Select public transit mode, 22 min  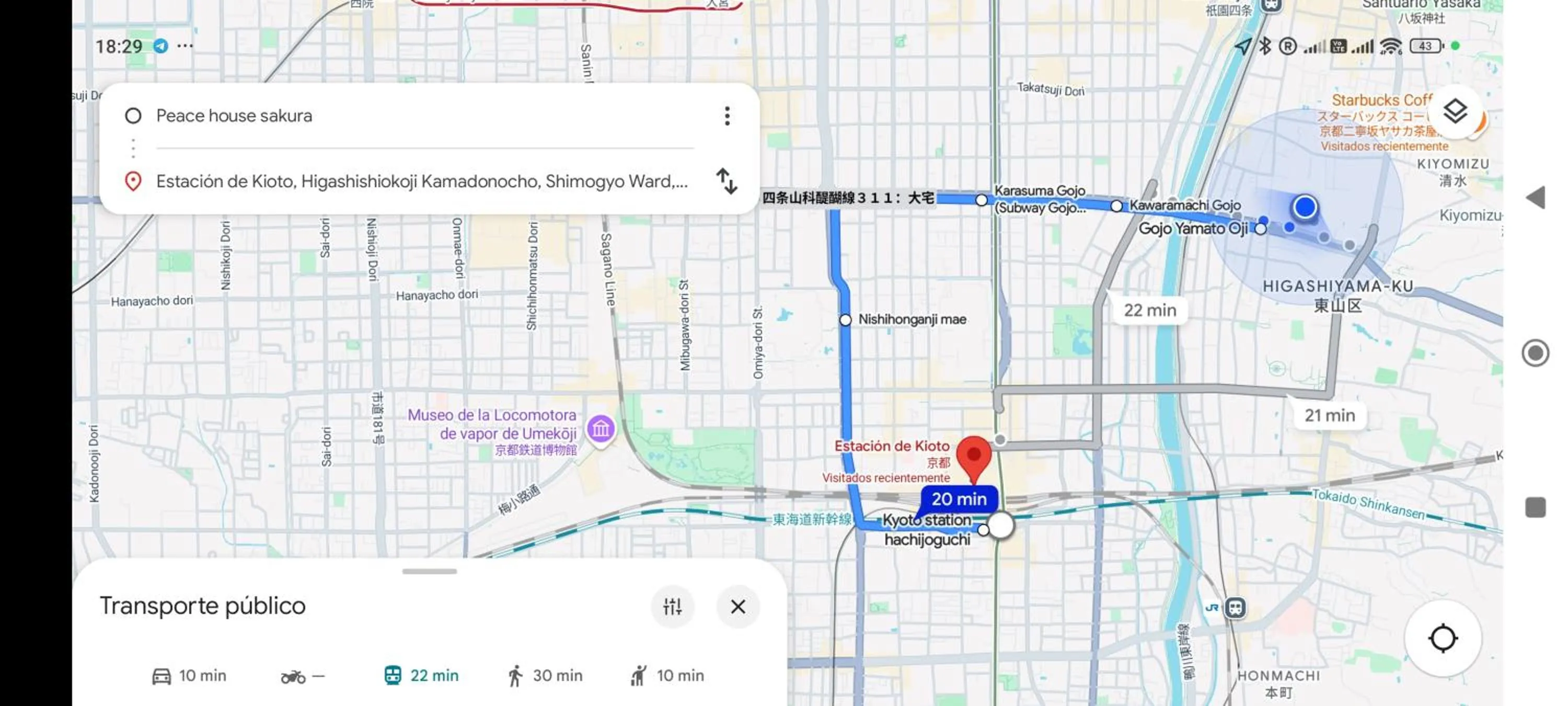[x=421, y=676]
